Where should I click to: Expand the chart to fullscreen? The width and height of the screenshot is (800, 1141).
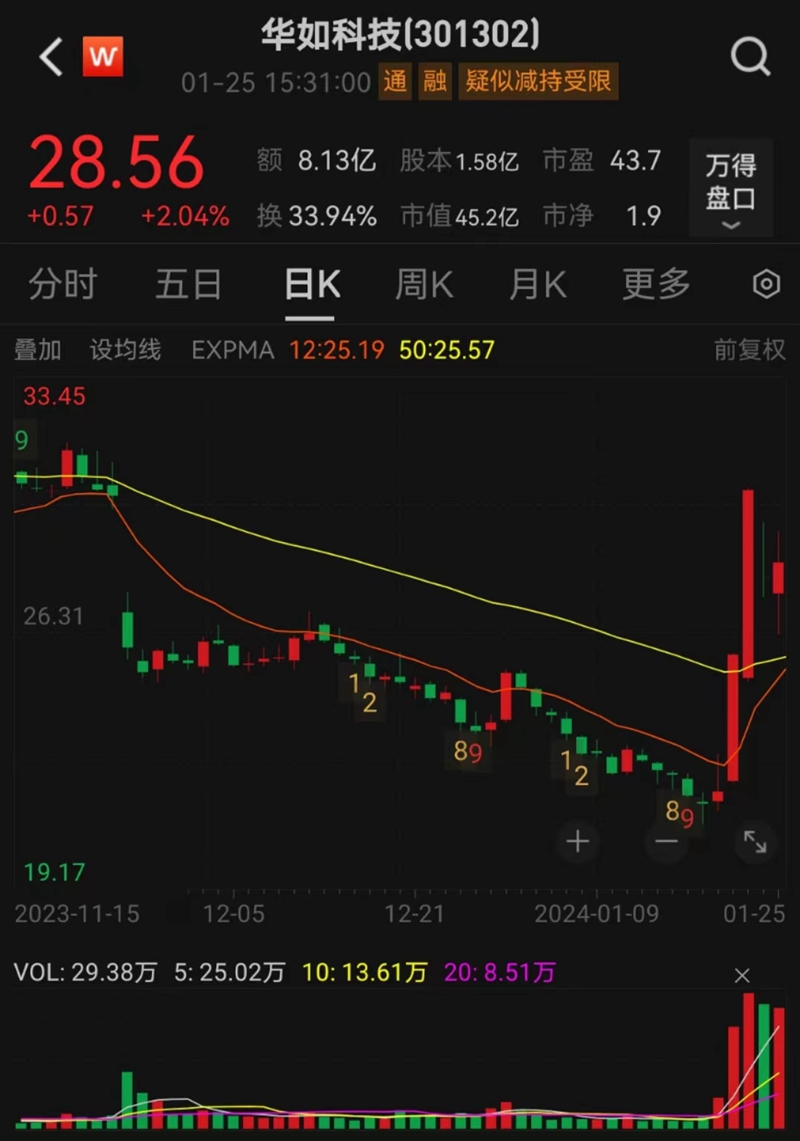[755, 842]
